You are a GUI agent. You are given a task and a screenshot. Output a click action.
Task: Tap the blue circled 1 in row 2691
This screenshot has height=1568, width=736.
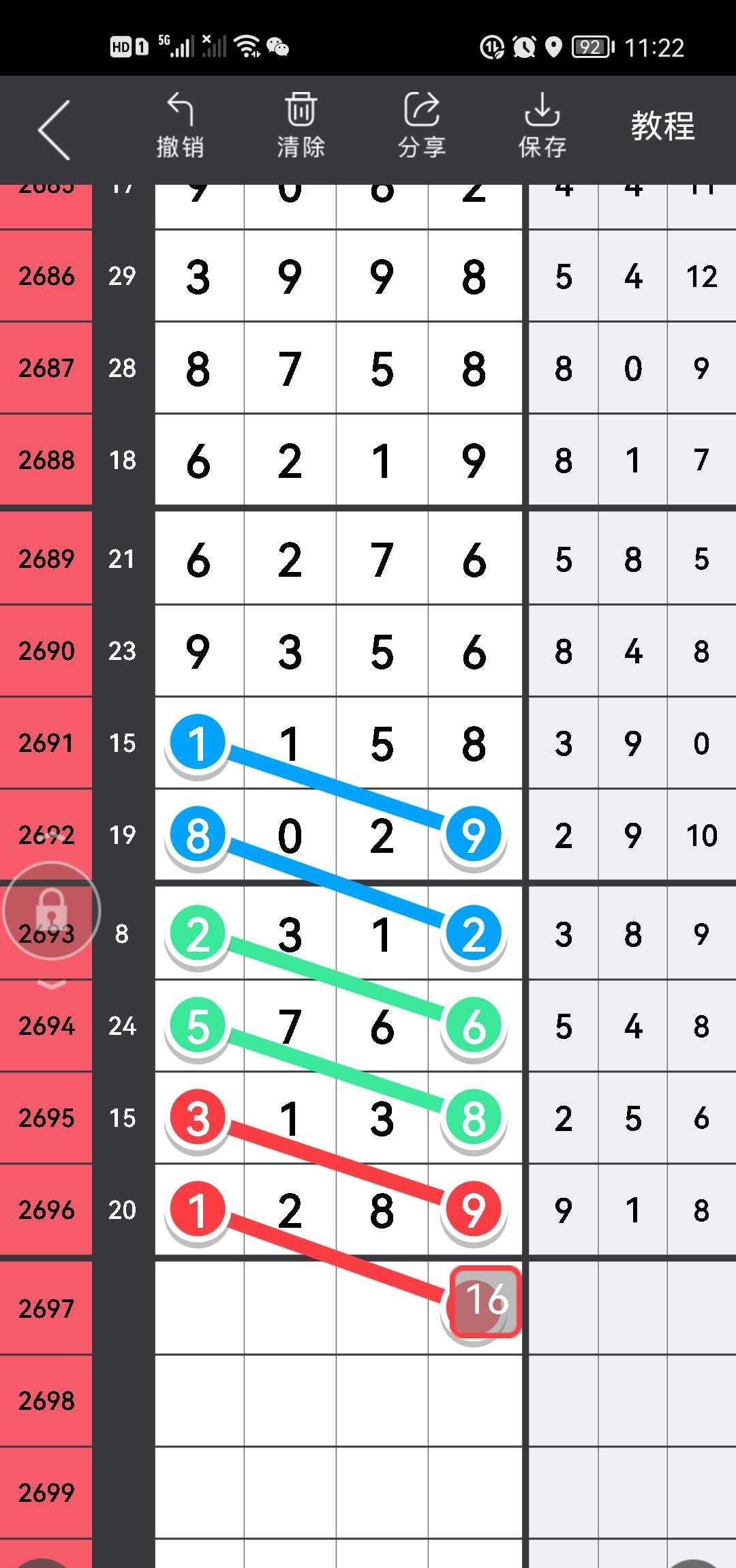click(198, 742)
